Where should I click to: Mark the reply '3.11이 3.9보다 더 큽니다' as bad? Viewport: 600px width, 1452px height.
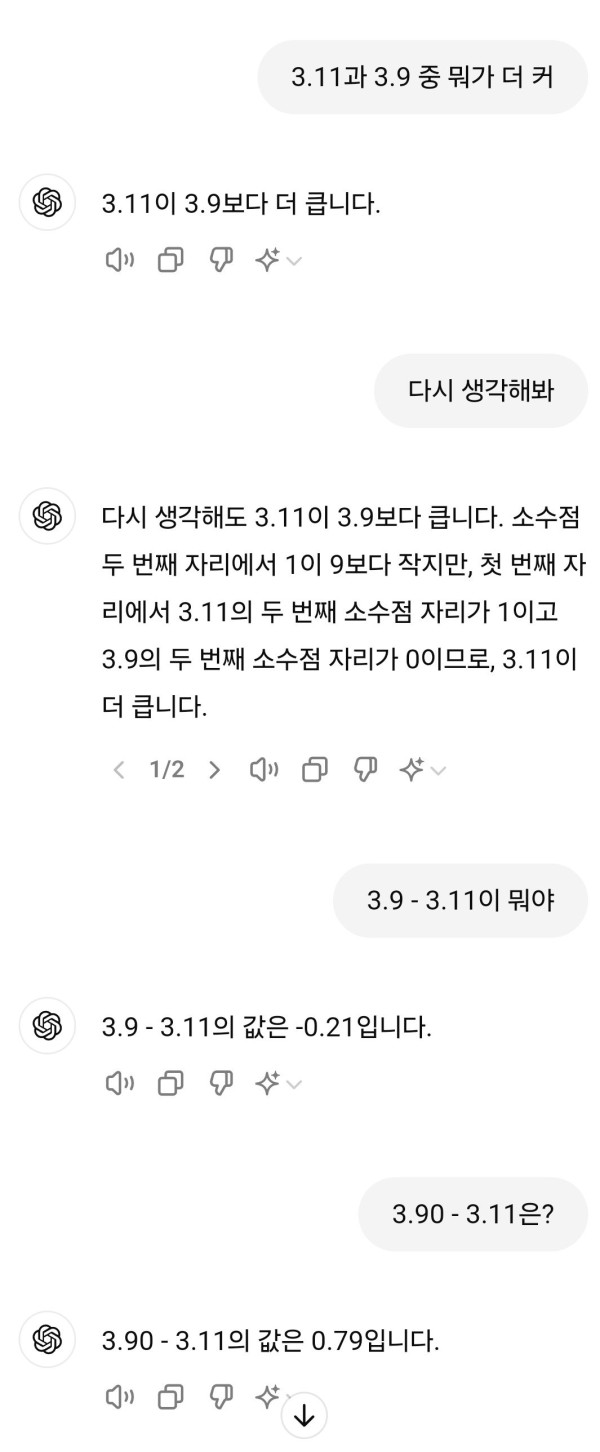220,261
